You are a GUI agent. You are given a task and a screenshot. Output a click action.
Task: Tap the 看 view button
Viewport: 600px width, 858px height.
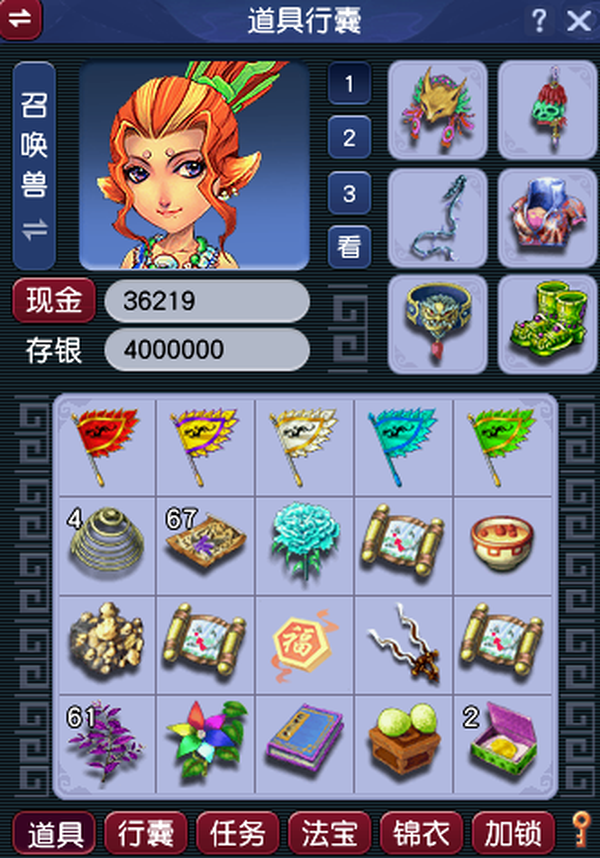(349, 247)
